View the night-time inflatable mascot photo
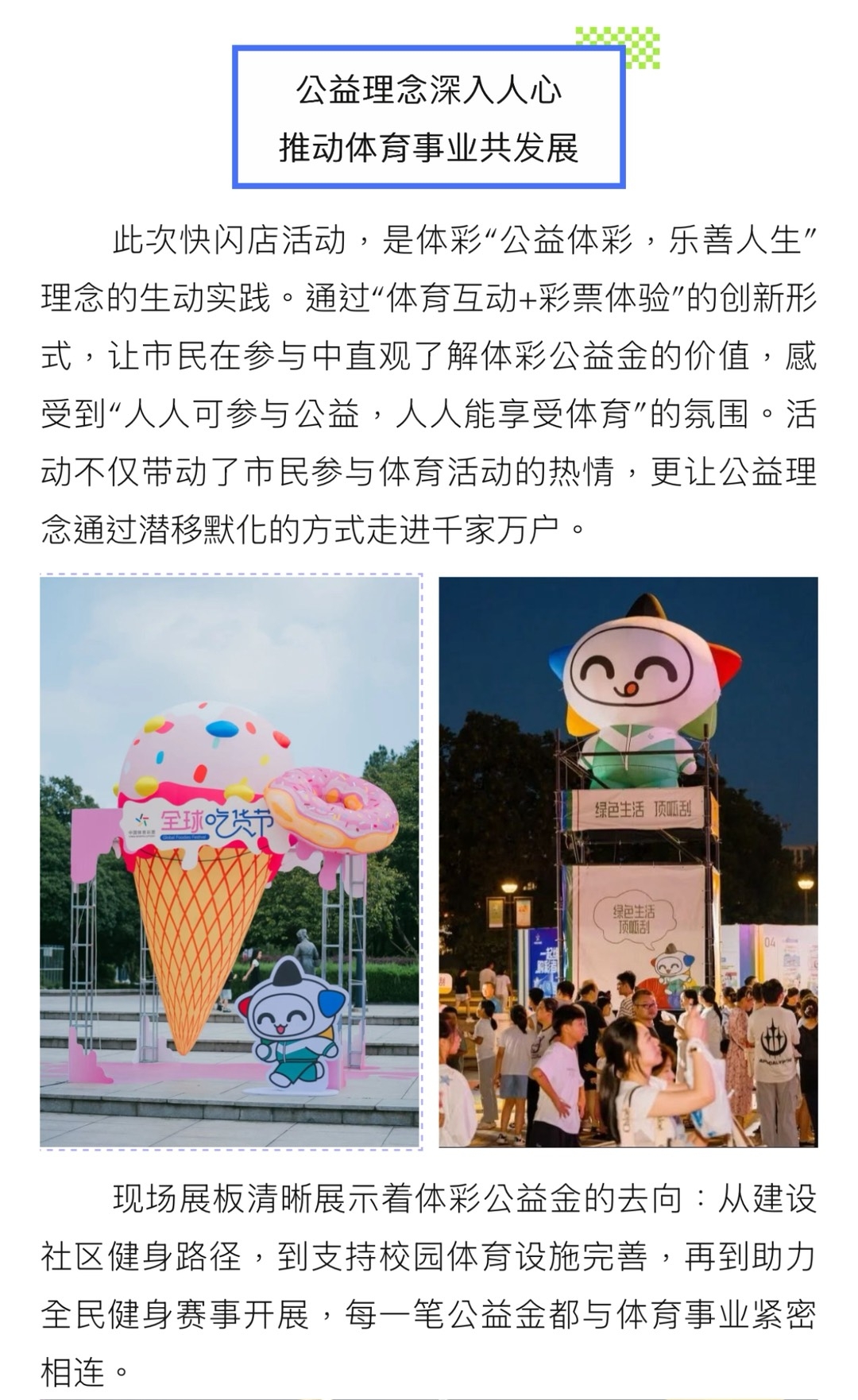Viewport: 858px width, 1400px height. point(628,861)
